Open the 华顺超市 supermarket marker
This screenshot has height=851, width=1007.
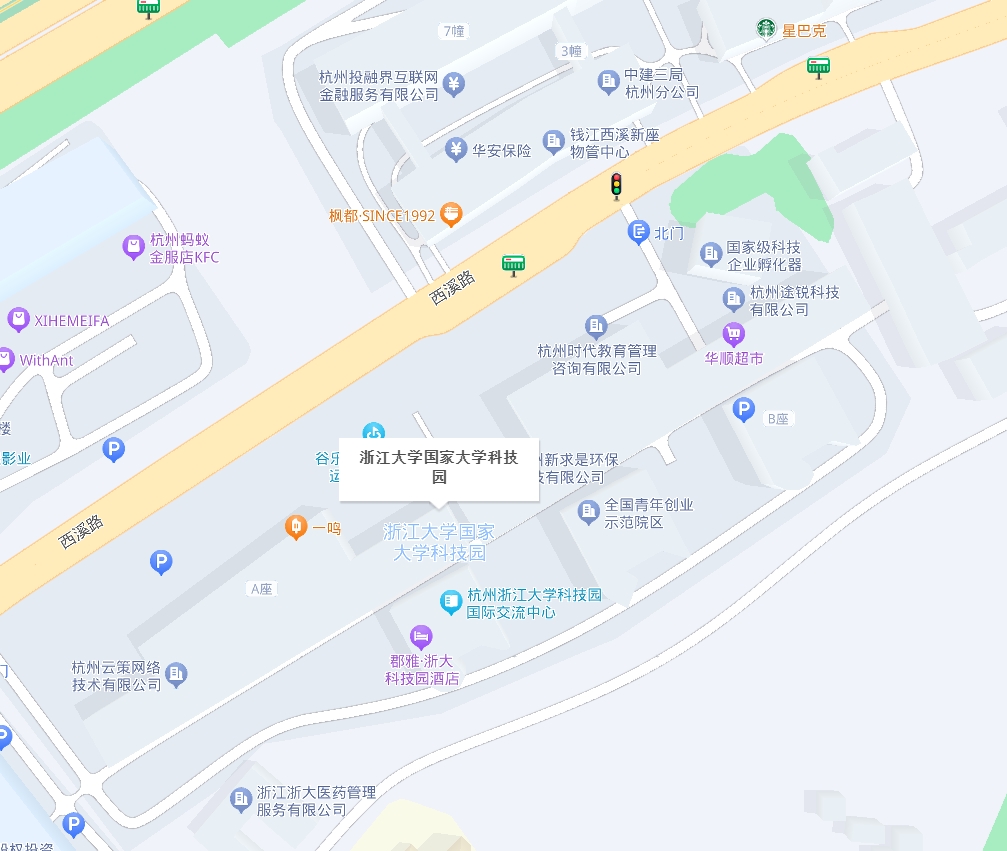(x=734, y=333)
